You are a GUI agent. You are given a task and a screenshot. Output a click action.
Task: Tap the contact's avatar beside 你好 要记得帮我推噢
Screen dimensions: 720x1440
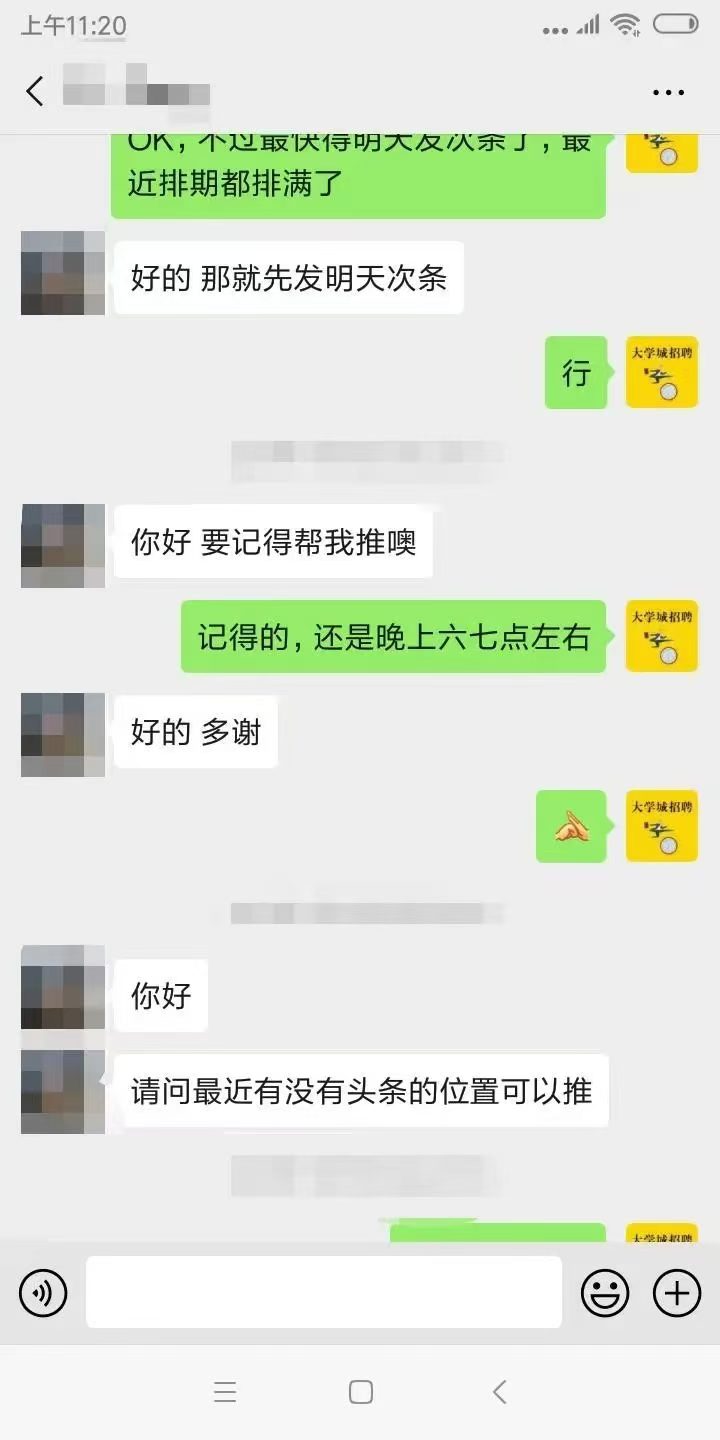(63, 546)
